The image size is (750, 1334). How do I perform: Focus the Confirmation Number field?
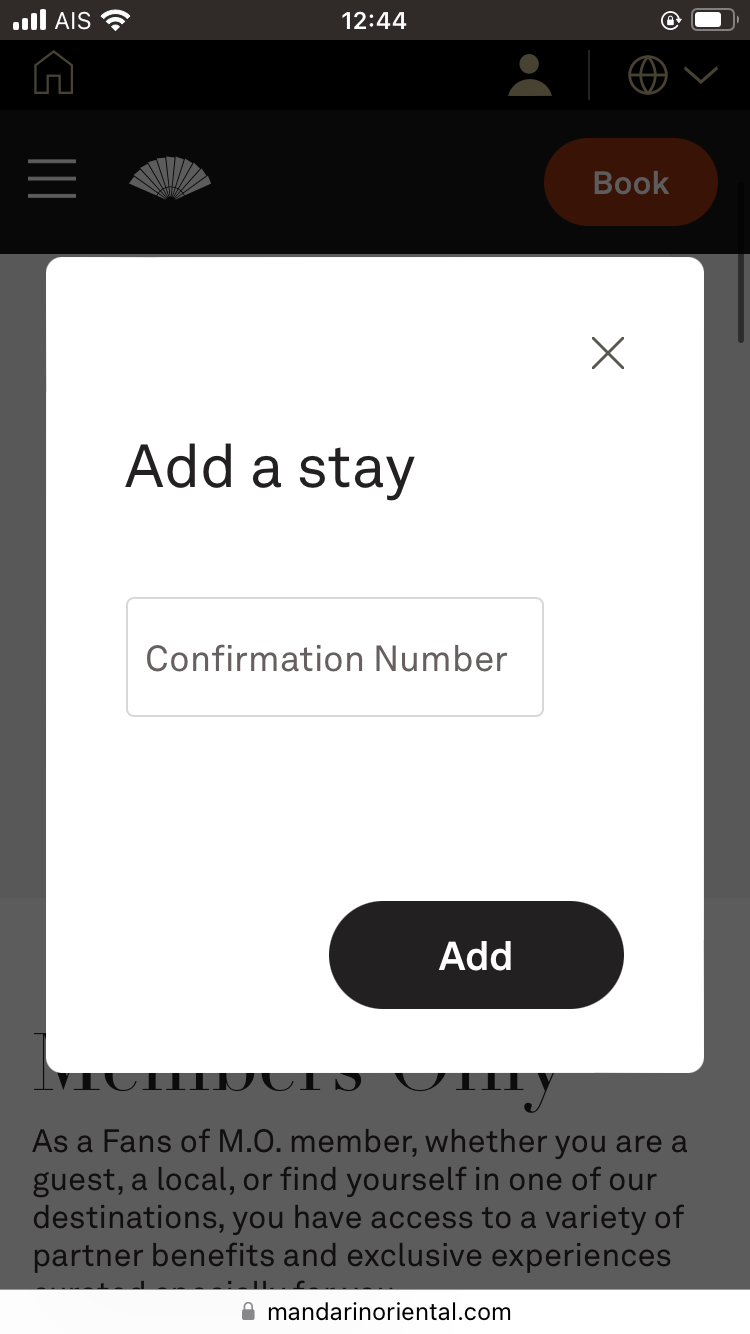(x=335, y=657)
